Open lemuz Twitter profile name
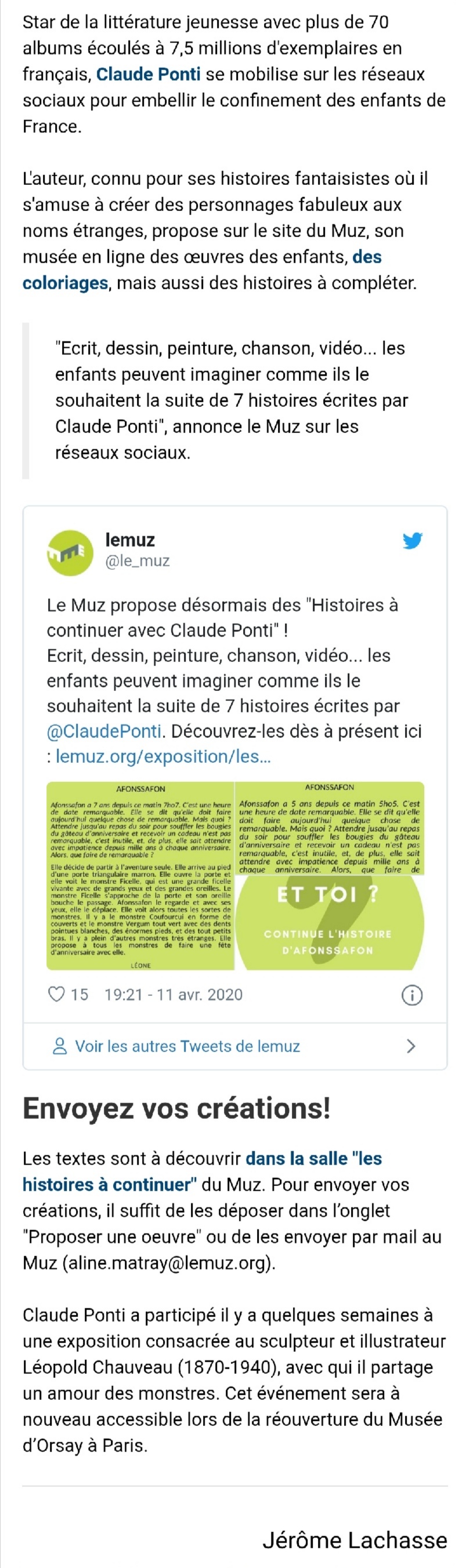 click(130, 539)
